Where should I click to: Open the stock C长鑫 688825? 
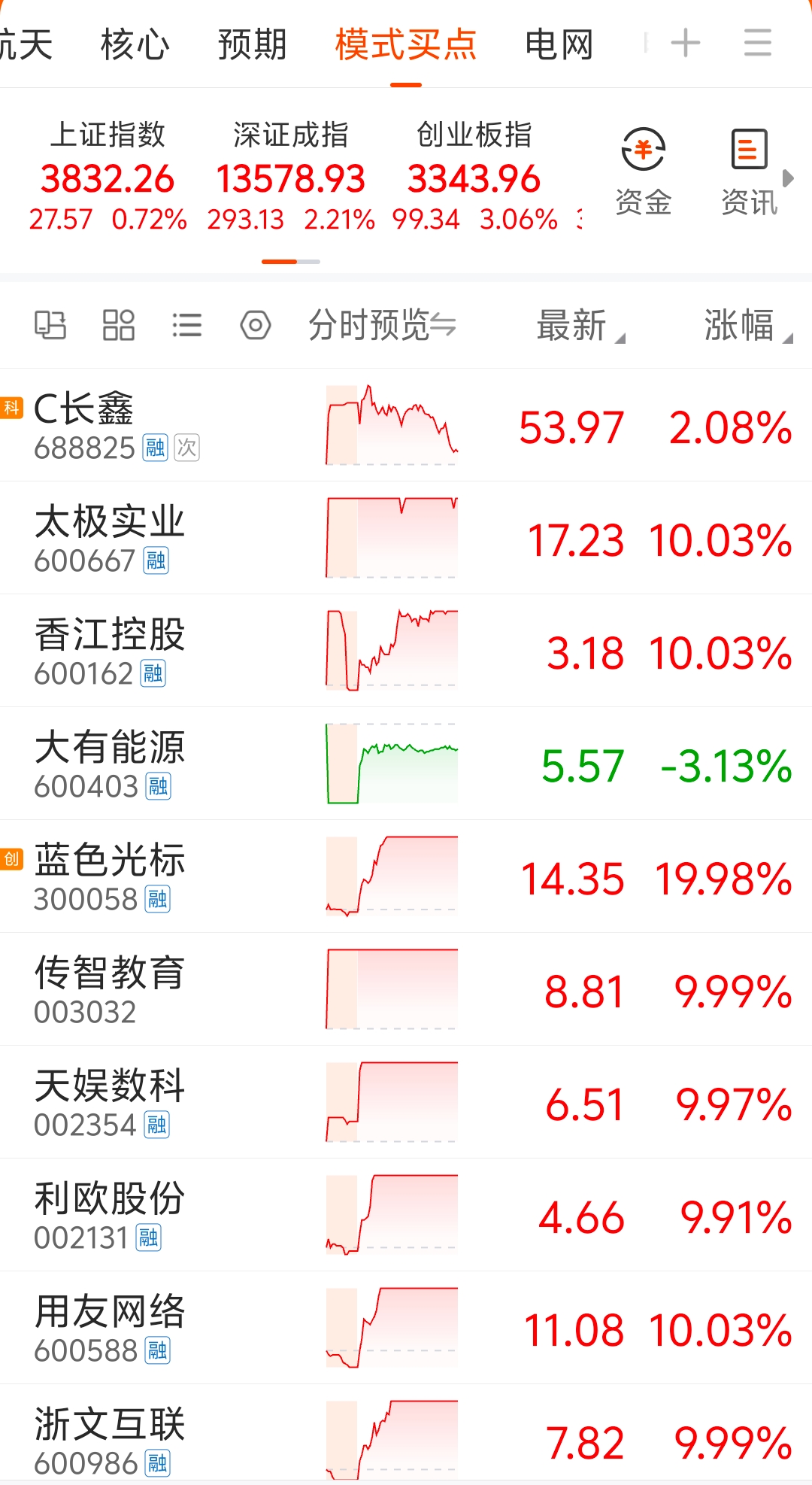point(406,425)
